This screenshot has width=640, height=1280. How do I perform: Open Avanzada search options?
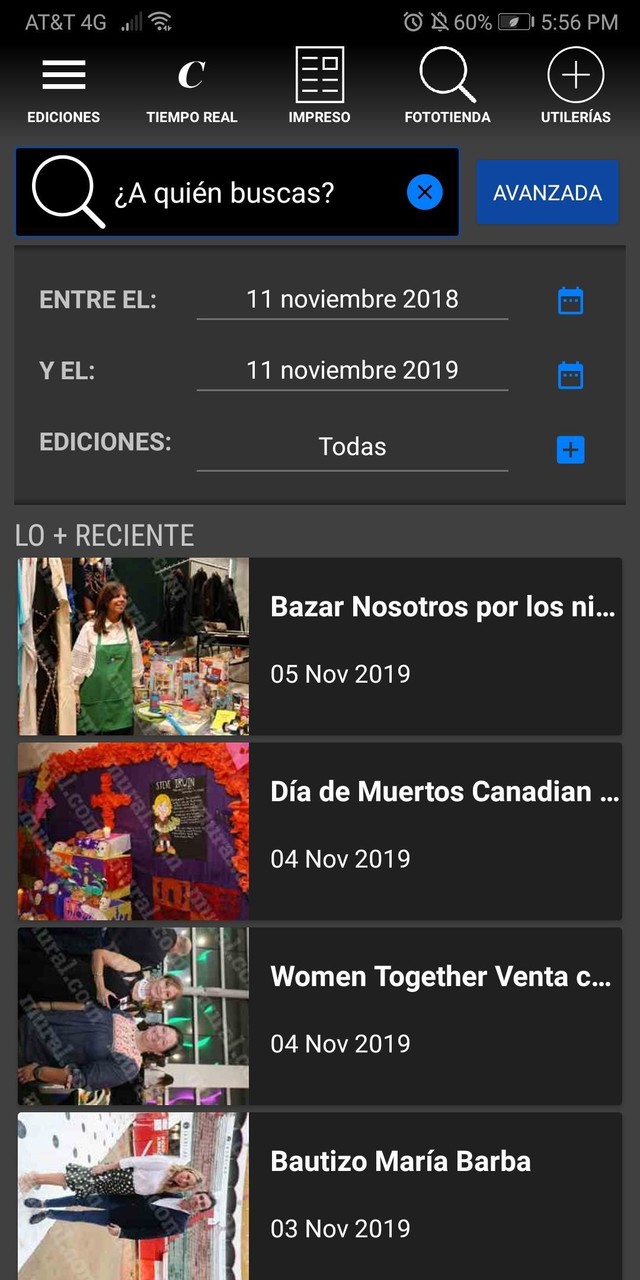tap(547, 193)
